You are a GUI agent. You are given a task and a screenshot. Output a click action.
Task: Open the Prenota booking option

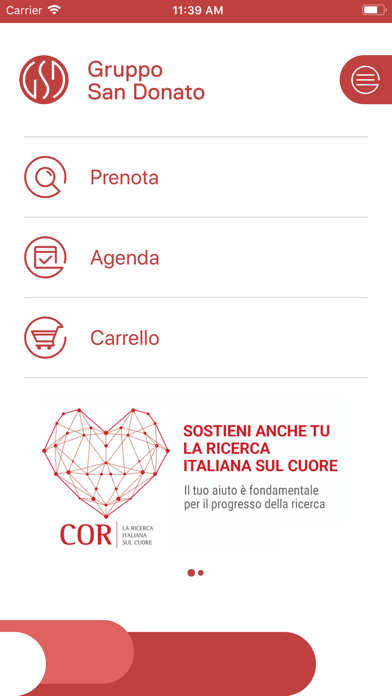(196, 177)
